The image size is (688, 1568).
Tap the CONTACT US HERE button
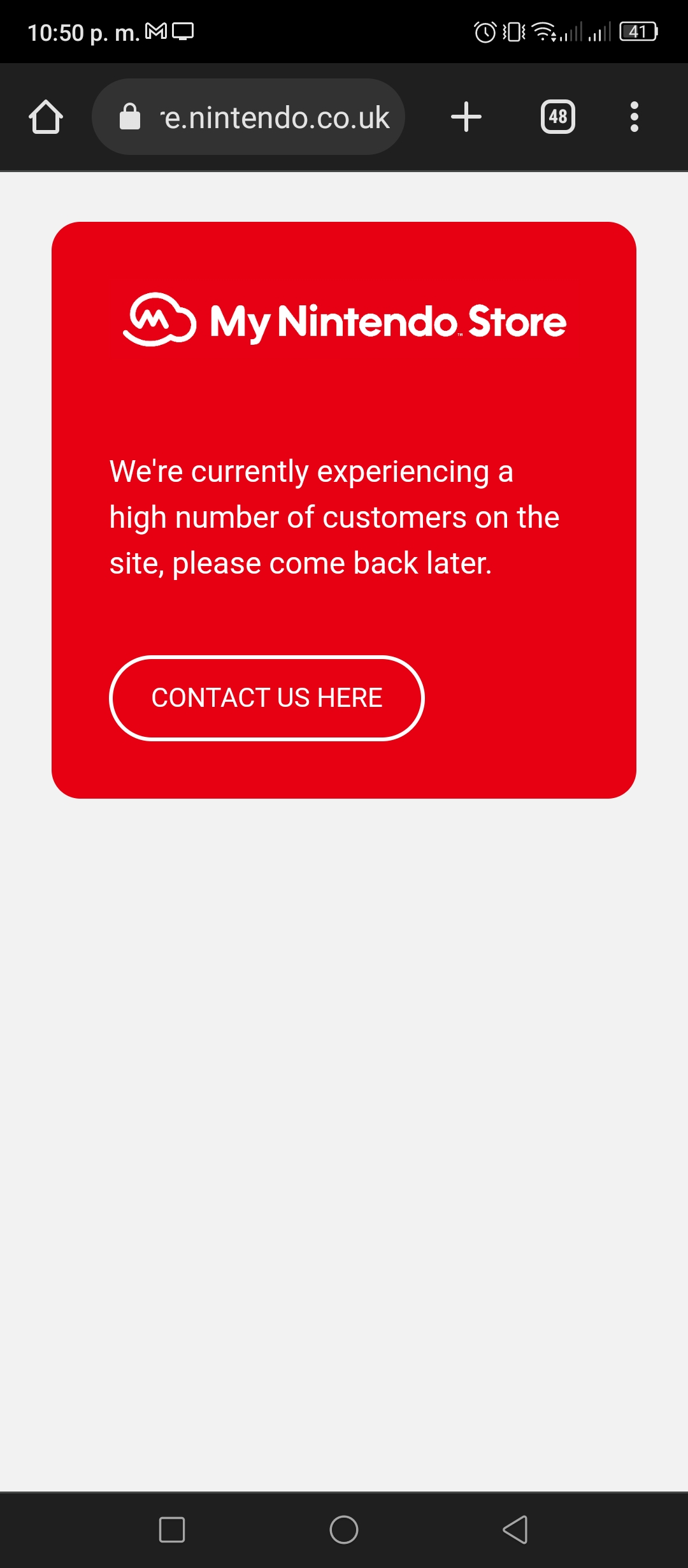267,698
